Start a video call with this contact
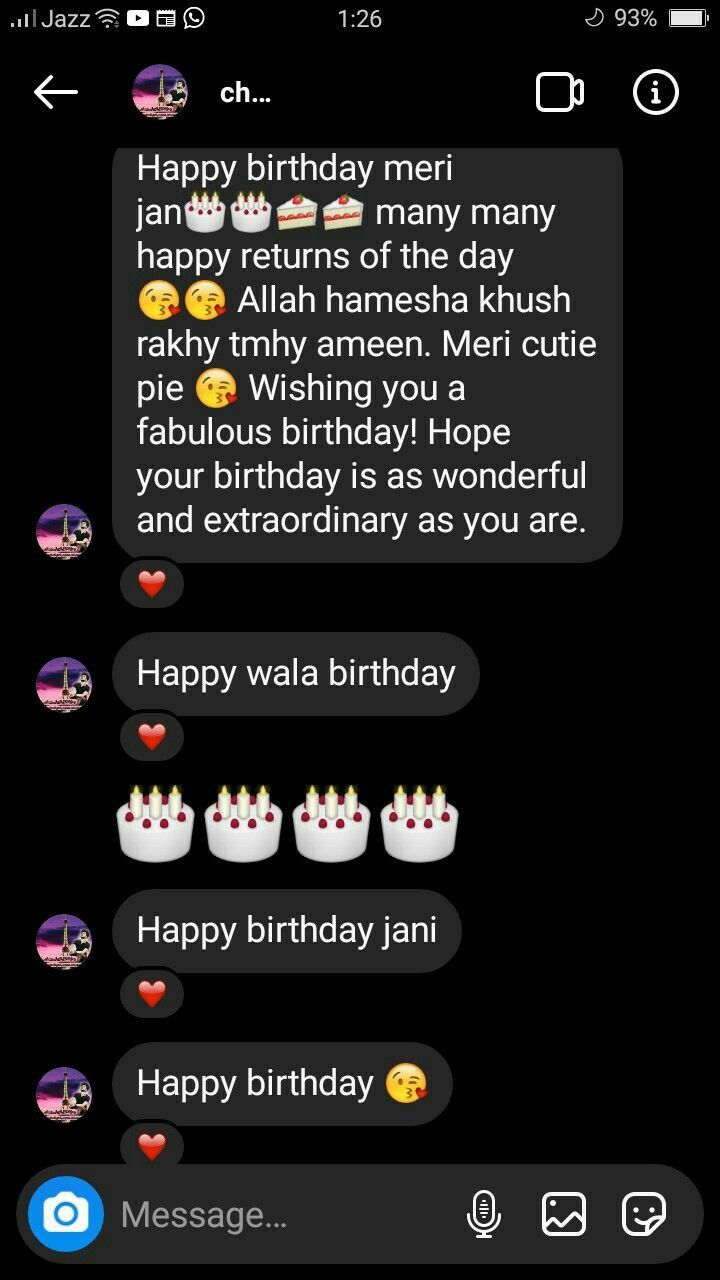 [x=560, y=92]
